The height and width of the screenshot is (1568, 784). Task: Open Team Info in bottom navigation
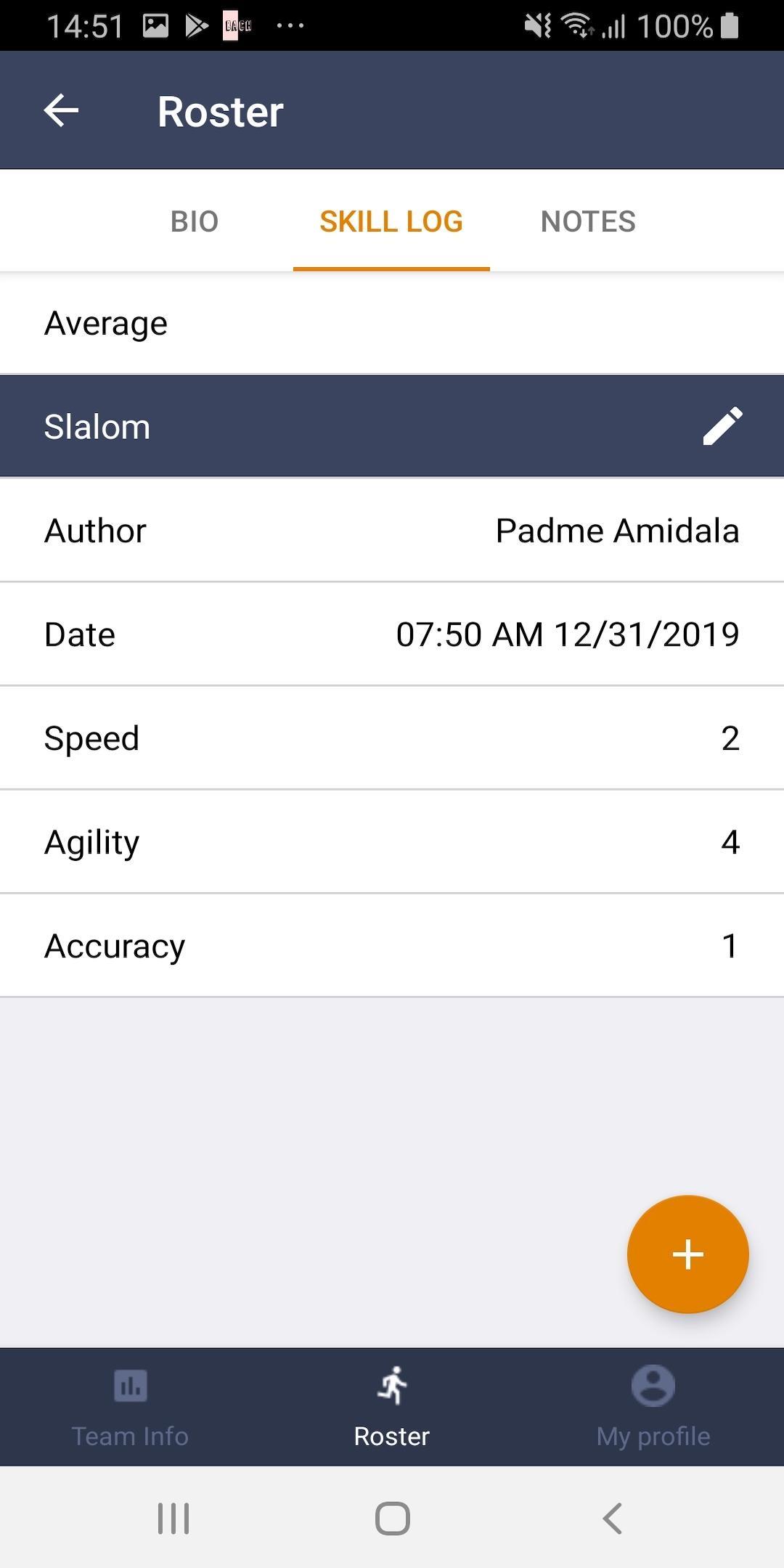tap(131, 1407)
